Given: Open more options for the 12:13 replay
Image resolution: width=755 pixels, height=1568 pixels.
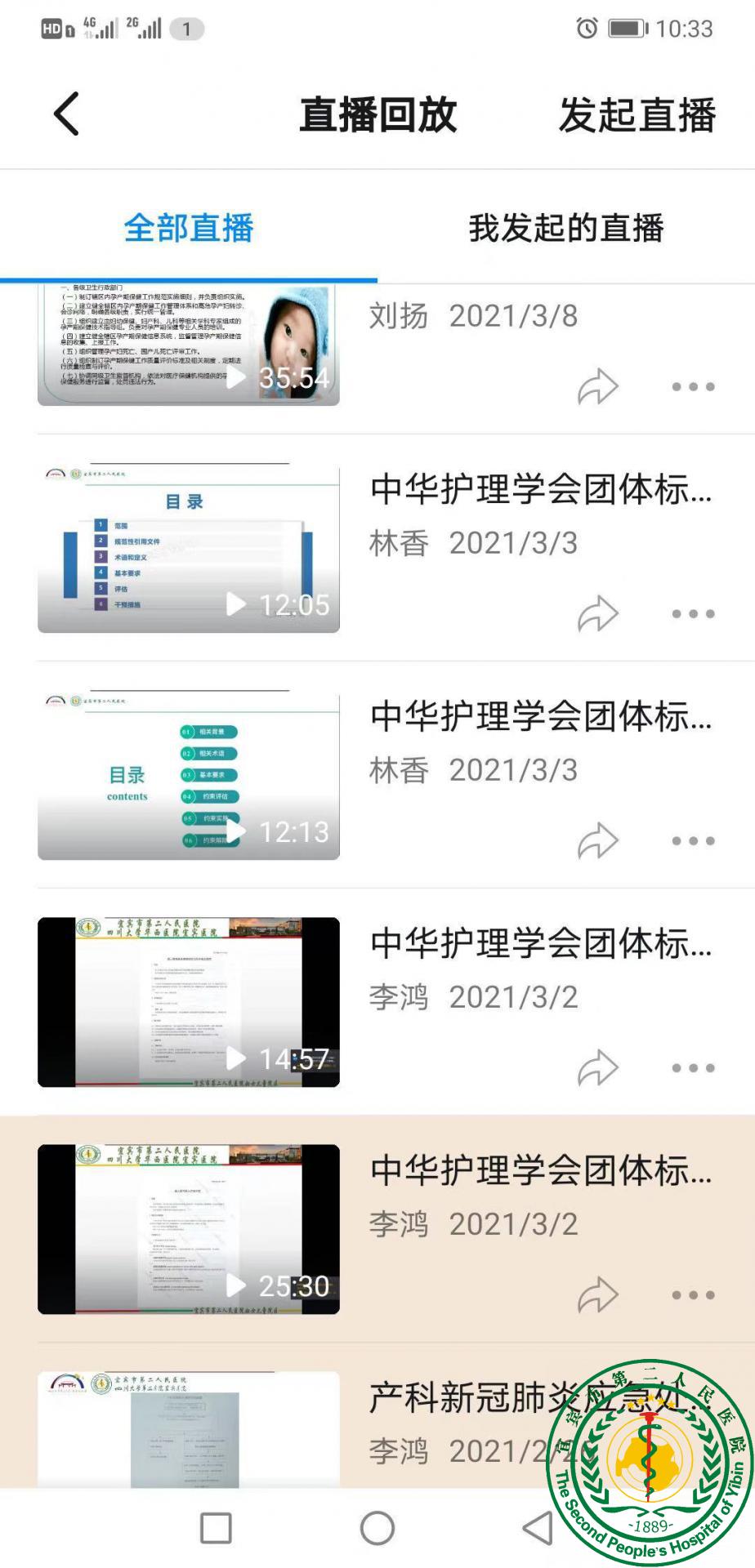Looking at the screenshot, I should pyautogui.click(x=693, y=841).
